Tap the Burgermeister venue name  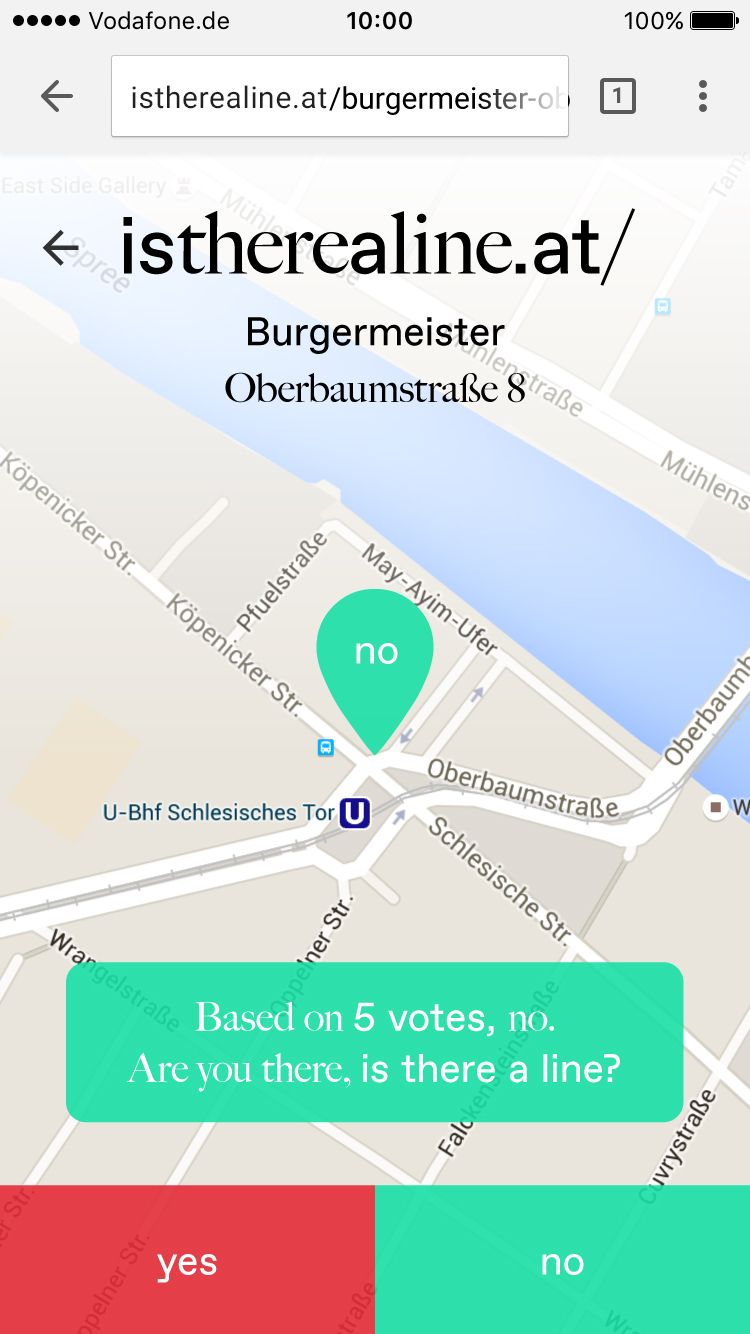(375, 332)
